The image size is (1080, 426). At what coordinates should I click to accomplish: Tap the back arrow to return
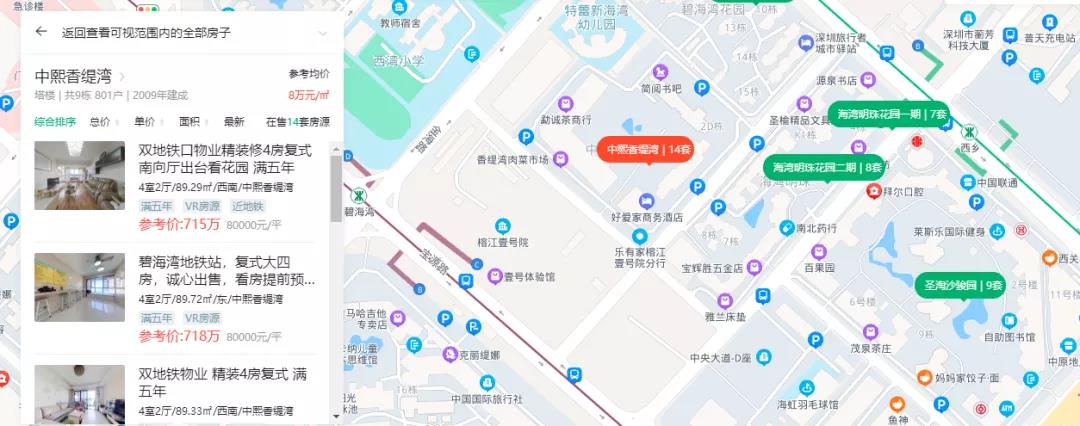pyautogui.click(x=41, y=32)
